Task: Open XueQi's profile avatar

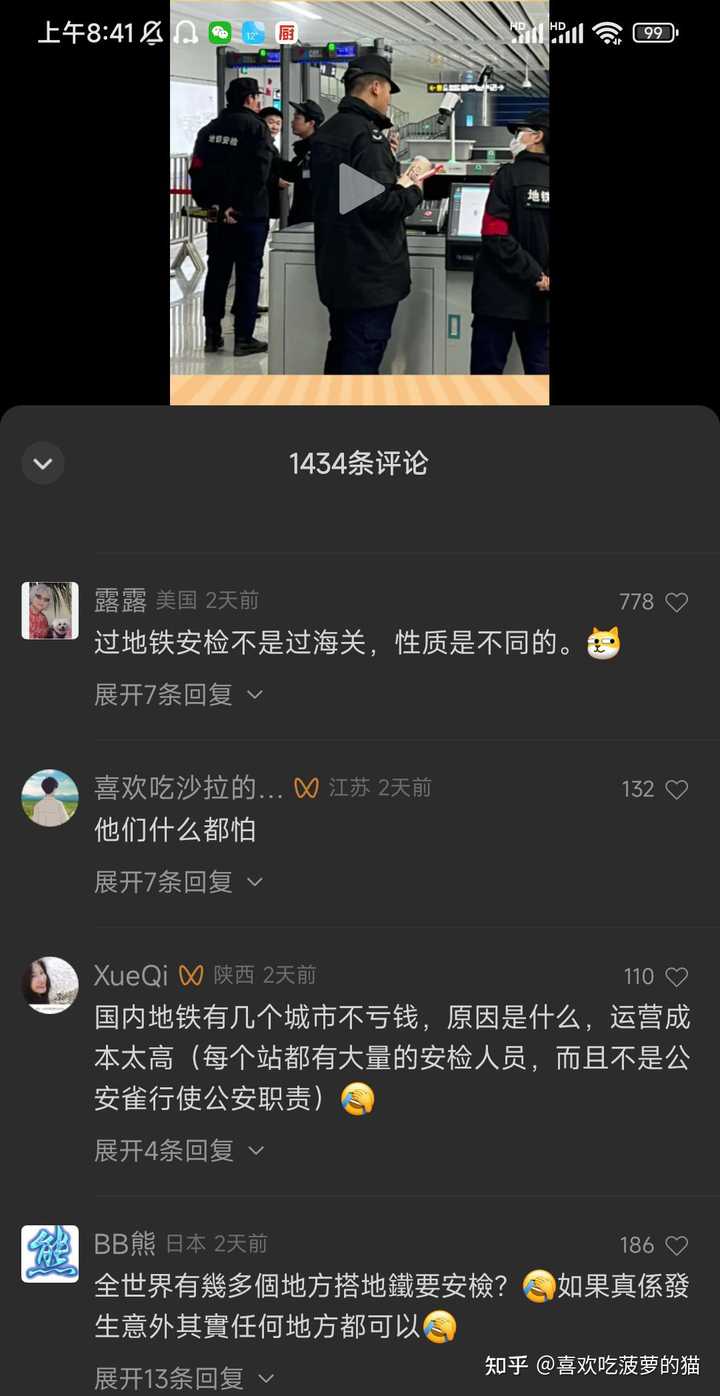Action: (50, 985)
